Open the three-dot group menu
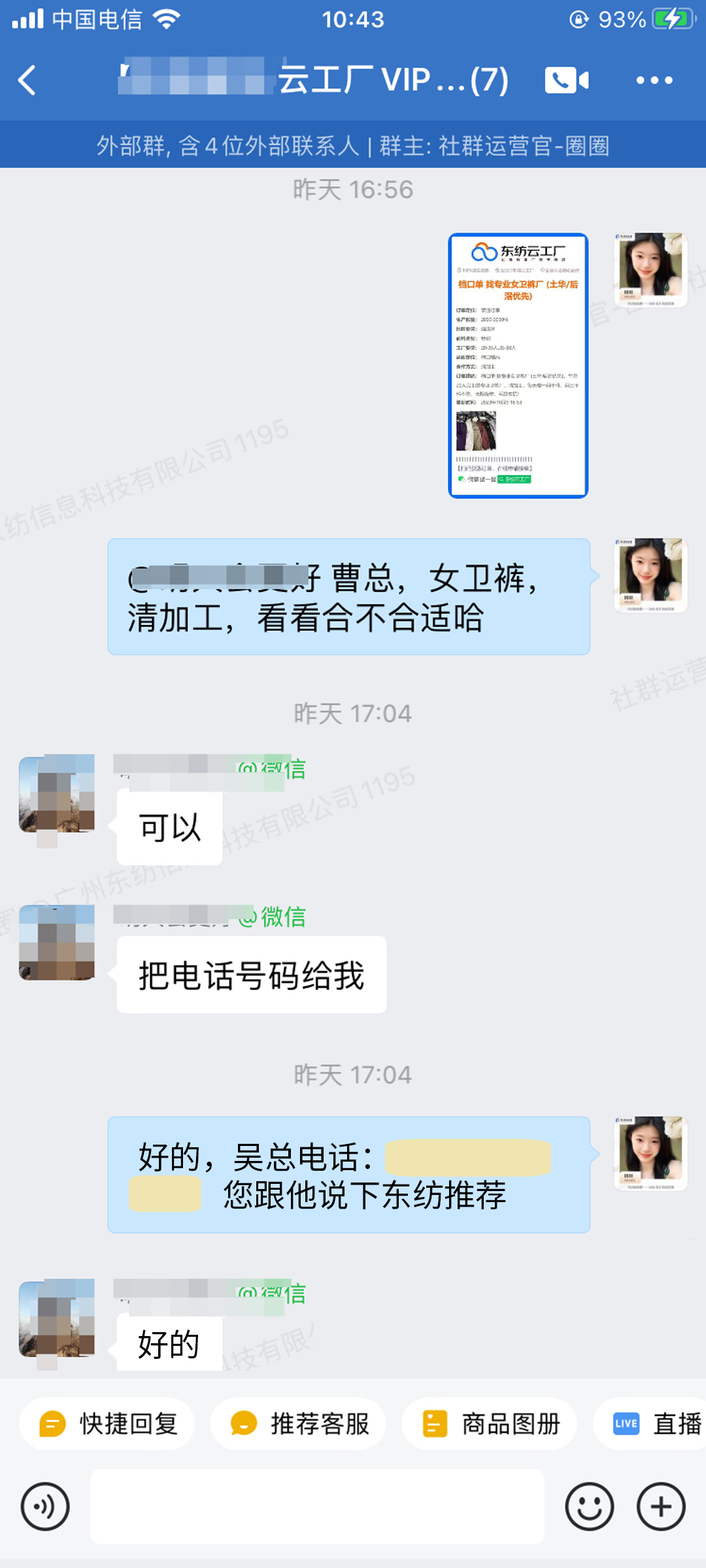This screenshot has height=1568, width=706. point(654,80)
